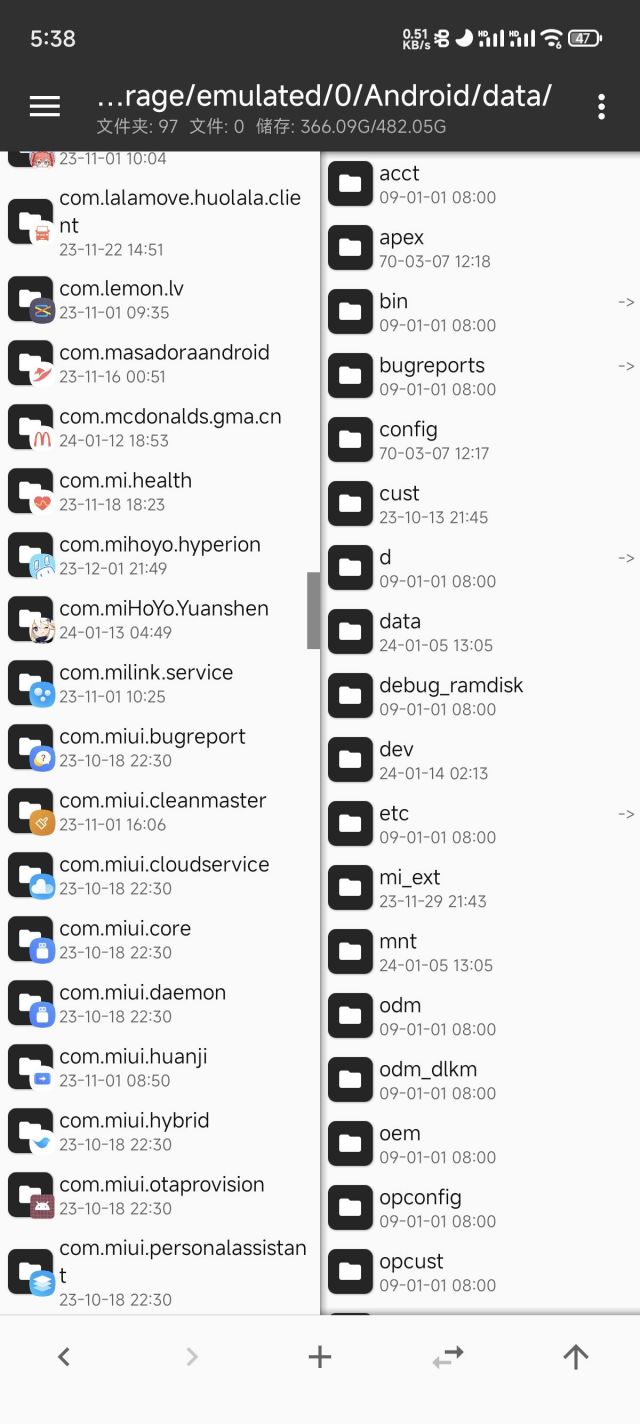
Task: Open the odm_dlkm folder
Action: click(x=481, y=1080)
